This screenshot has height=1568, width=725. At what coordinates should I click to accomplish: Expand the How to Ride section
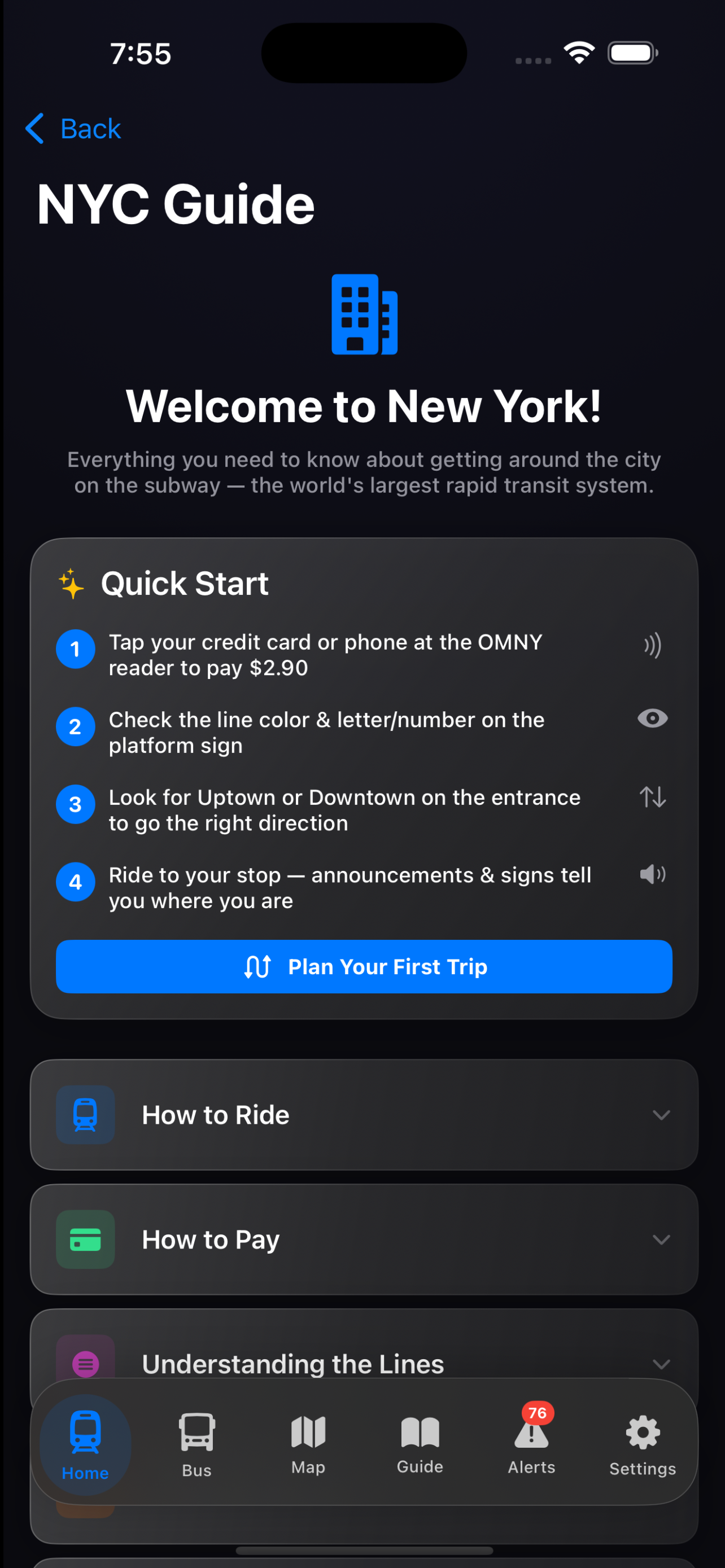point(364,1114)
